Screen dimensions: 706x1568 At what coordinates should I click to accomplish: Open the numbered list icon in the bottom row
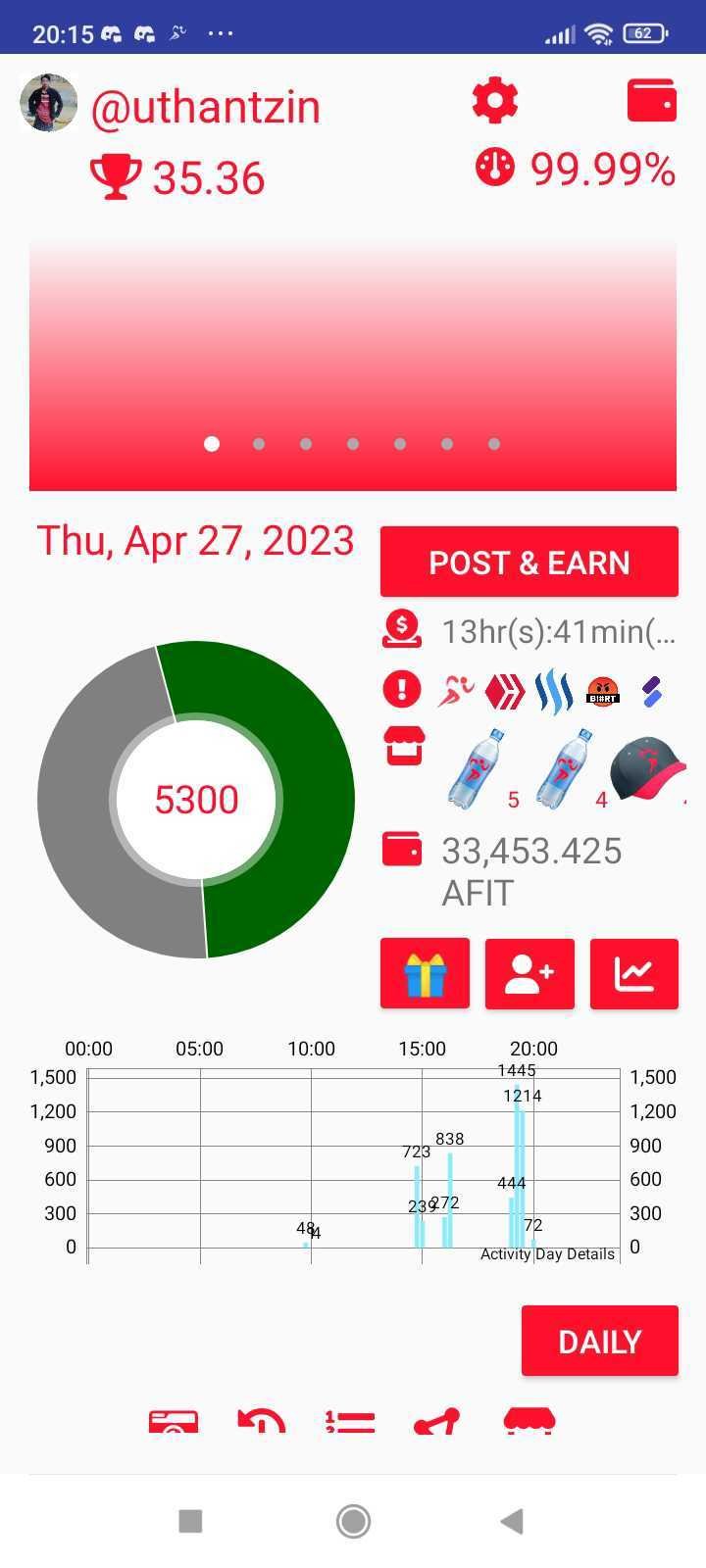click(350, 1420)
